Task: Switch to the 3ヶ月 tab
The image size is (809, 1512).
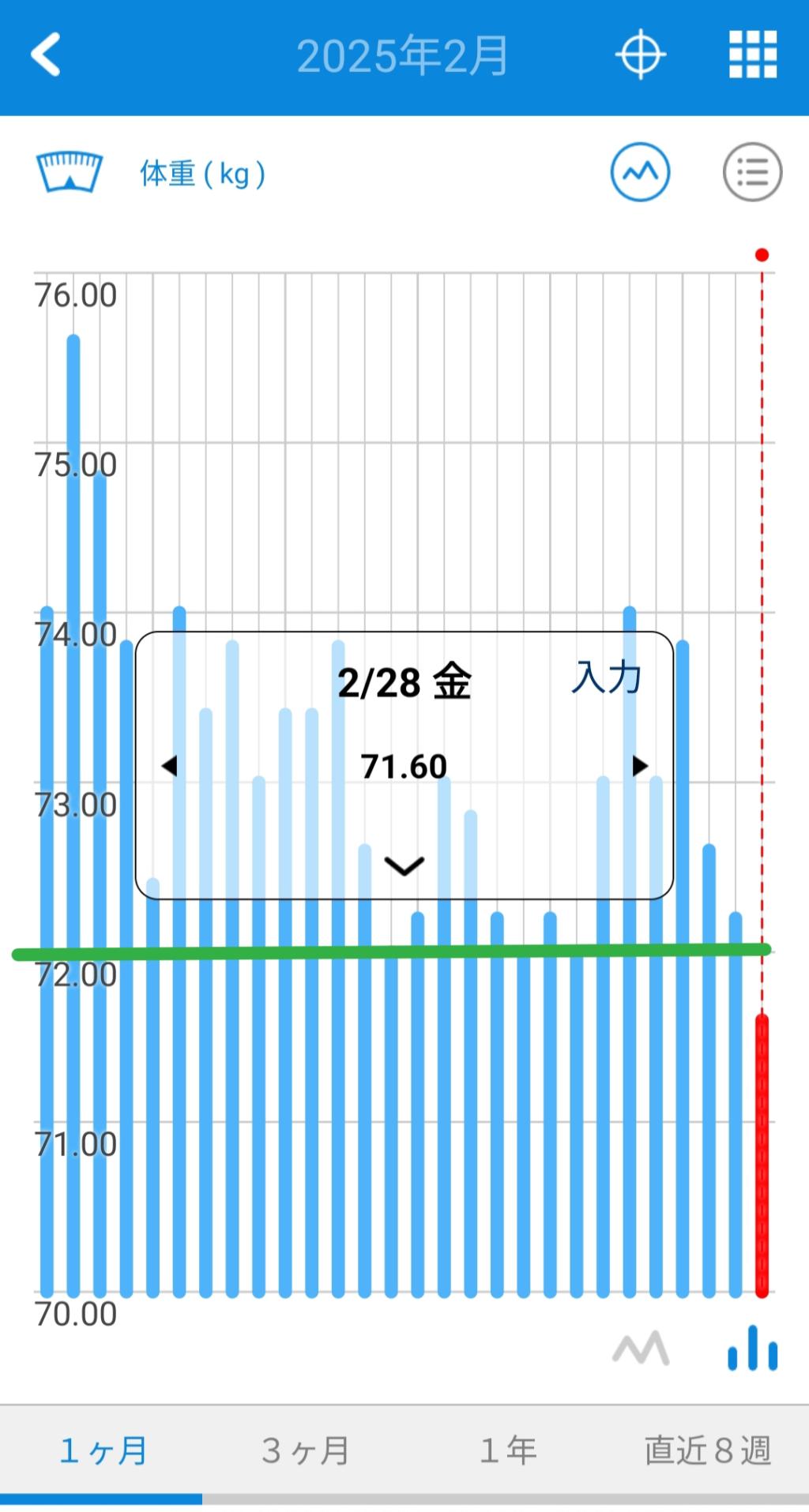Action: coord(305,1451)
